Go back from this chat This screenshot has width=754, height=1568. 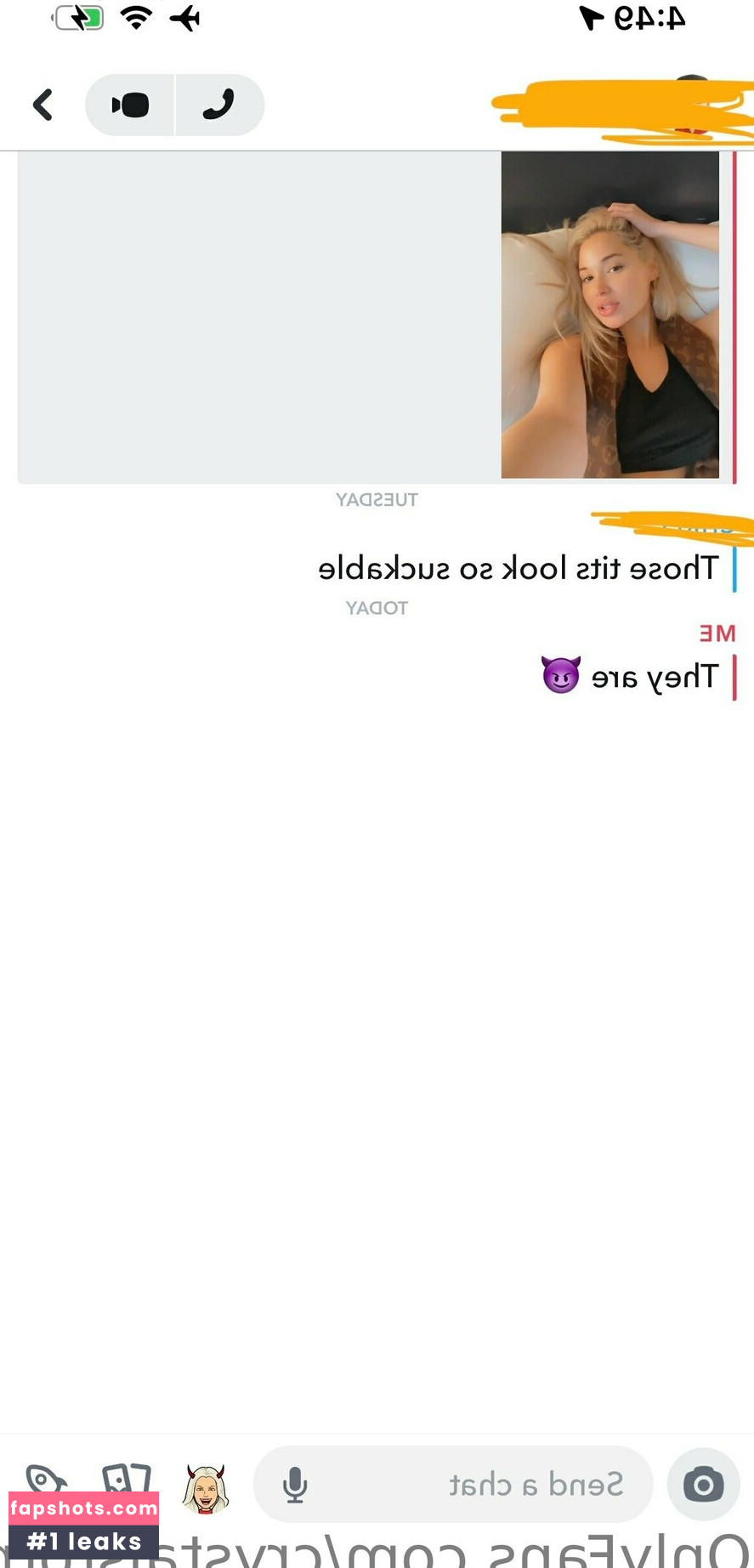tap(43, 105)
